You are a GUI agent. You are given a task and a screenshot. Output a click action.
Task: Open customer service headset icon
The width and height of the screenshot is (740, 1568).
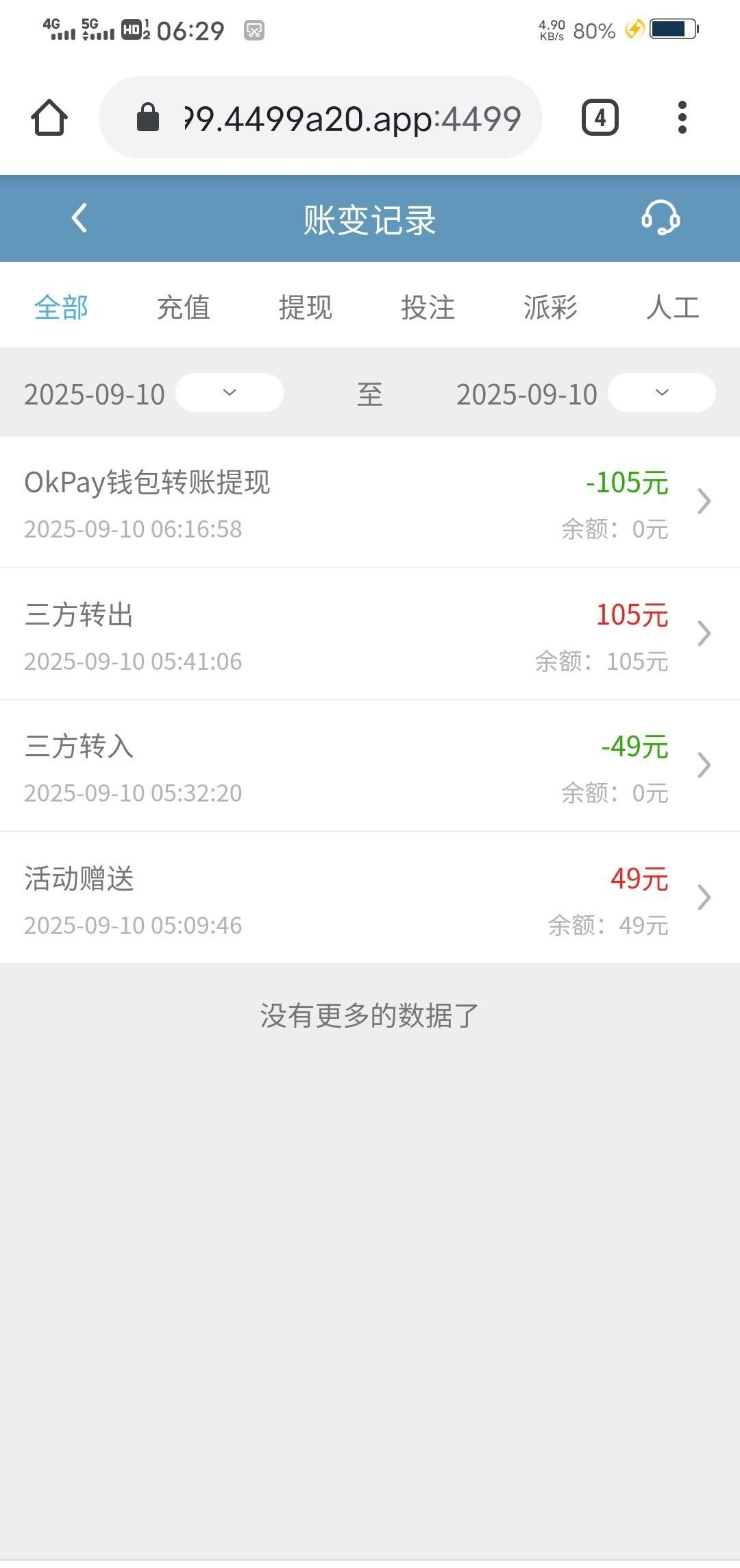pos(660,219)
